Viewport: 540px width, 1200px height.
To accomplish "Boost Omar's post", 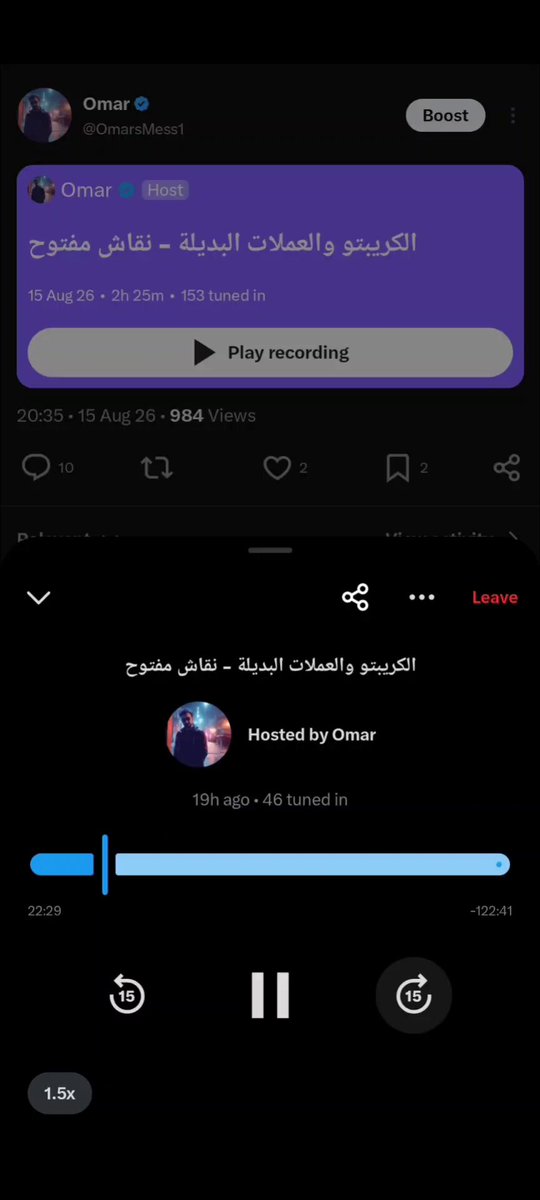I will click(445, 115).
